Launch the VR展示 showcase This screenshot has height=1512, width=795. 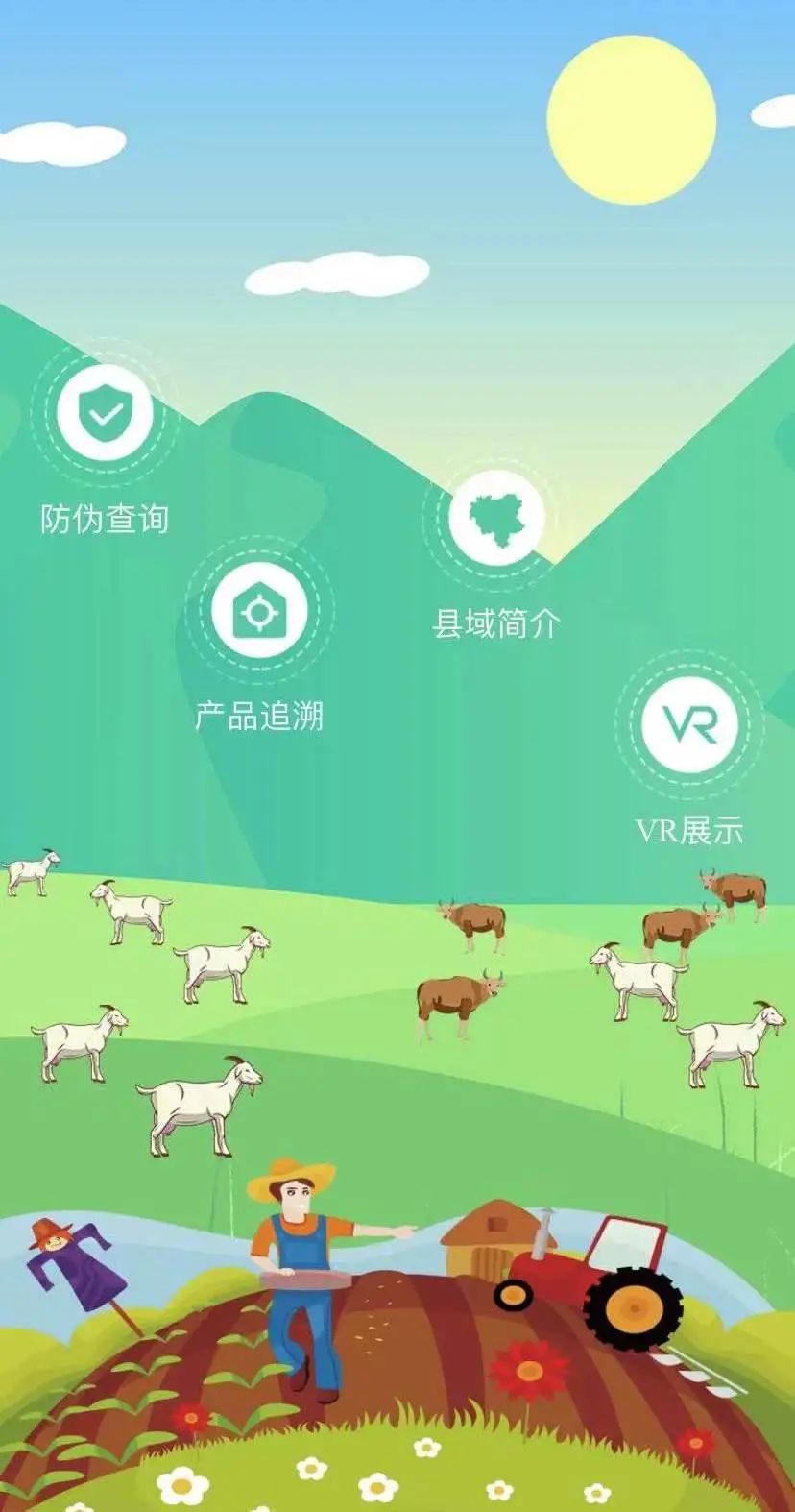coord(689,725)
